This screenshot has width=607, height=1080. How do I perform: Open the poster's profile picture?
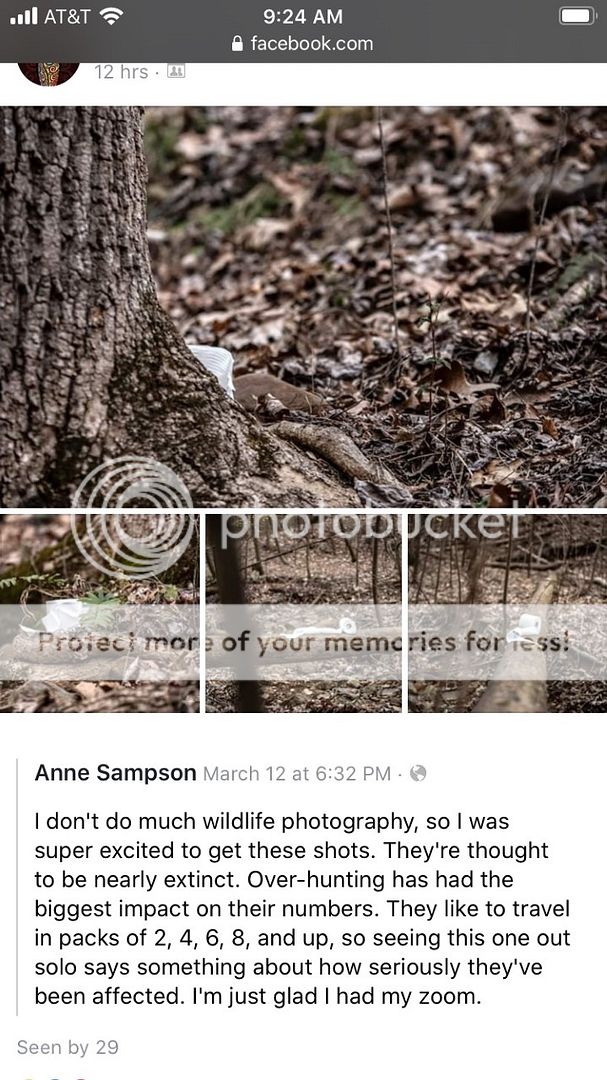49,72
